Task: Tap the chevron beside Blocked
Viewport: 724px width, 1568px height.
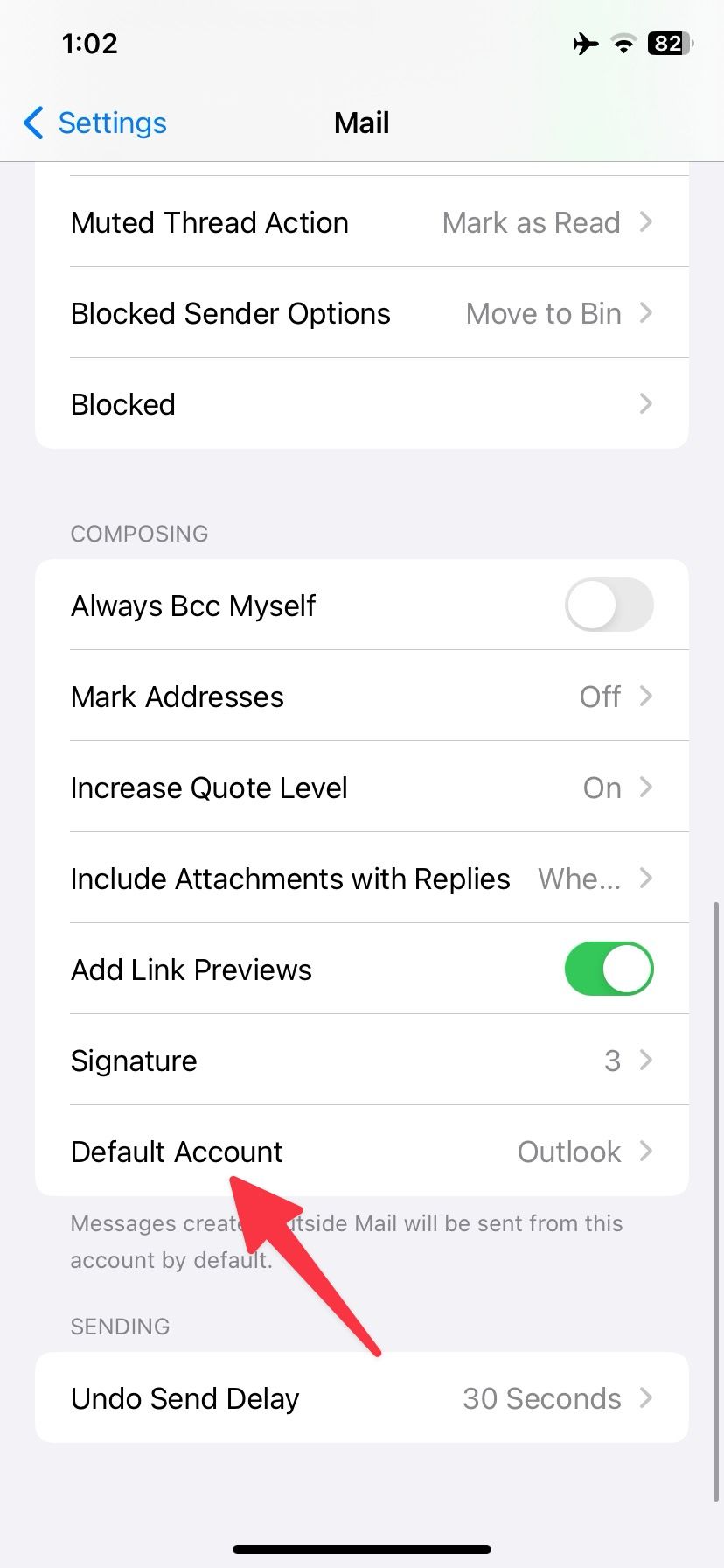Action: pos(646,403)
